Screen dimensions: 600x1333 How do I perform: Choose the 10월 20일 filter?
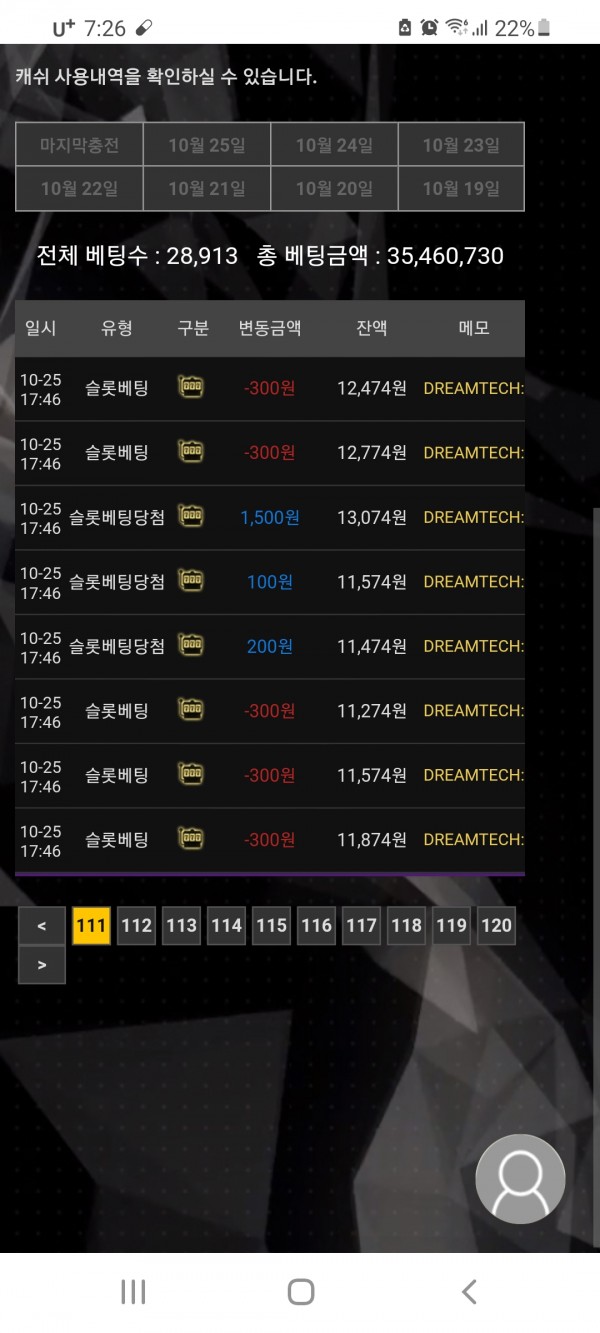tap(334, 188)
